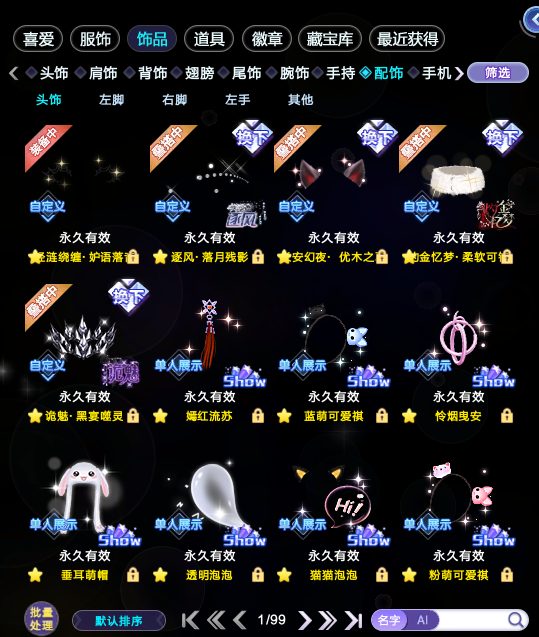This screenshot has height=637, width=539.
Task: Switch to the 服饰 tab
Action: click(95, 39)
